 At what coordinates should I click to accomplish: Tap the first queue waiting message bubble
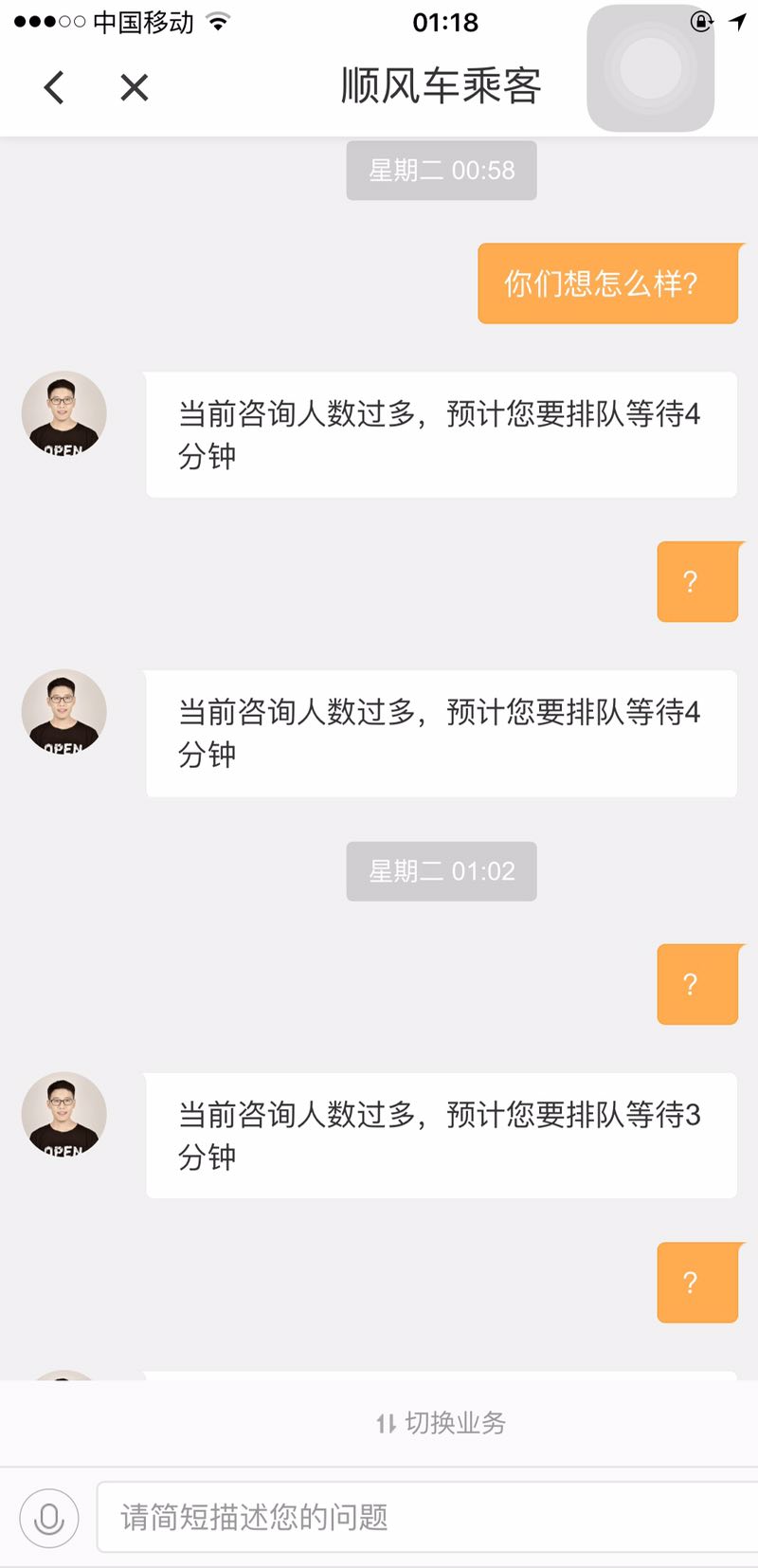[x=441, y=434]
